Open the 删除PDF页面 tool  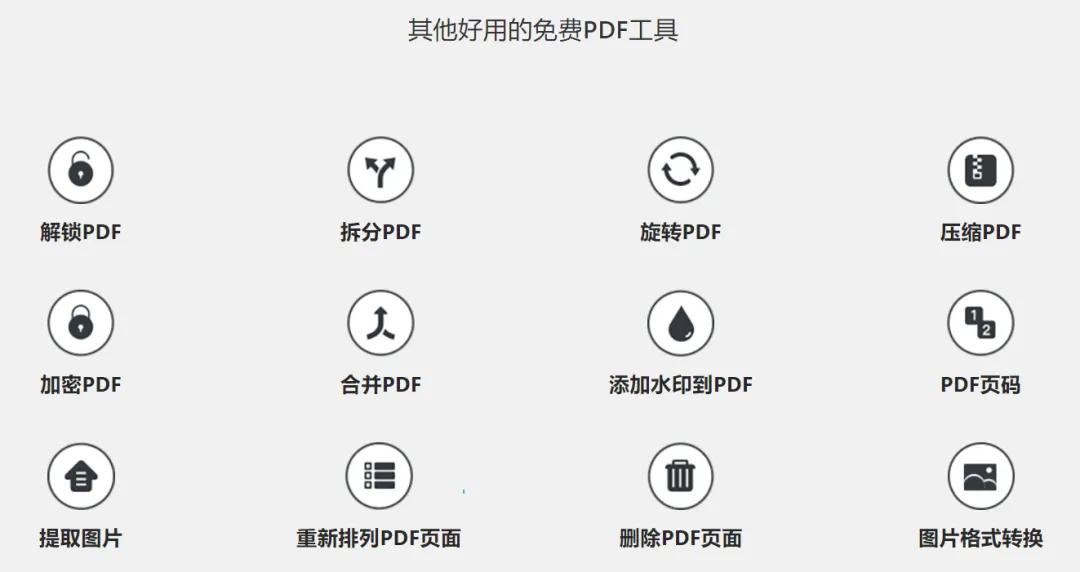[x=680, y=477]
